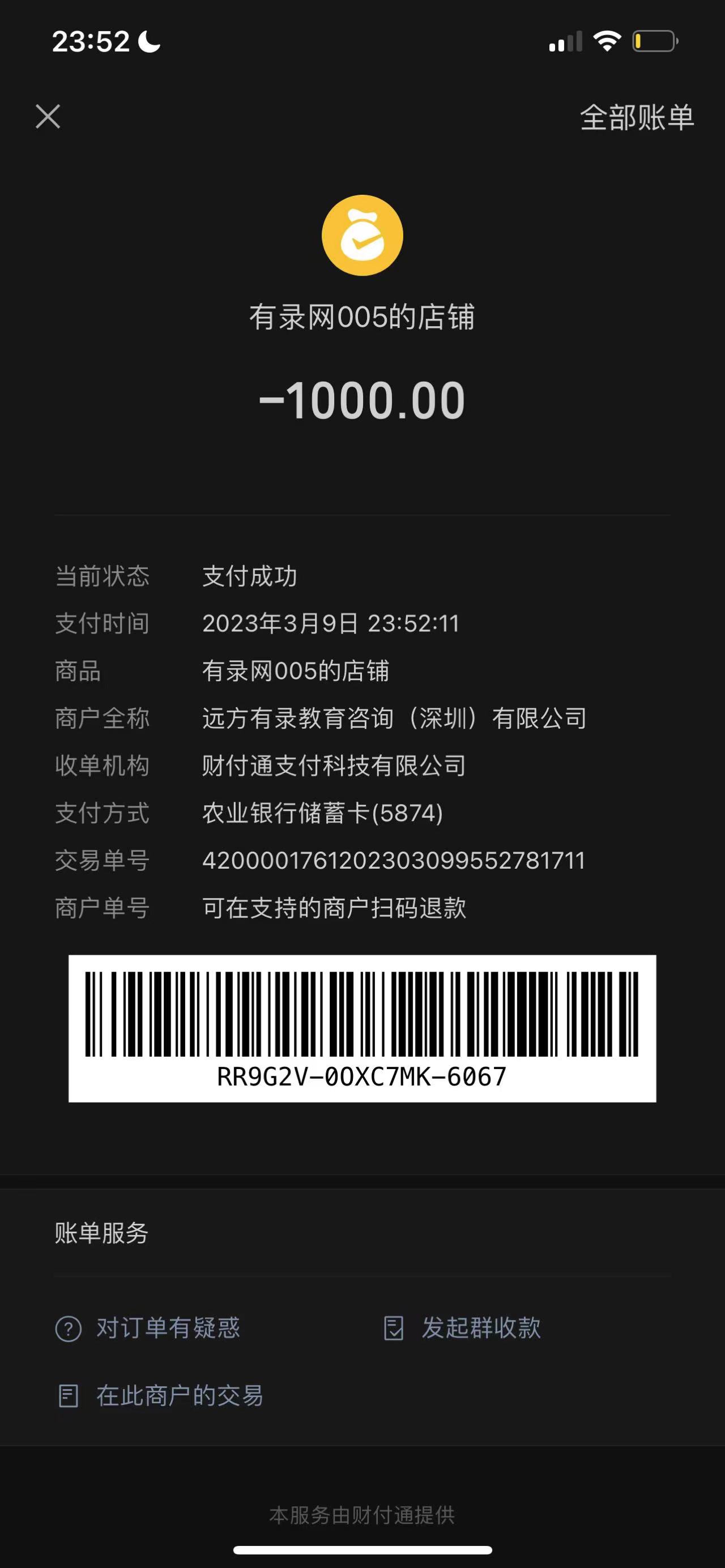Screen dimensions: 725x1568
Task: Tap 对订单有疑惑 for order help
Action: [148, 1328]
